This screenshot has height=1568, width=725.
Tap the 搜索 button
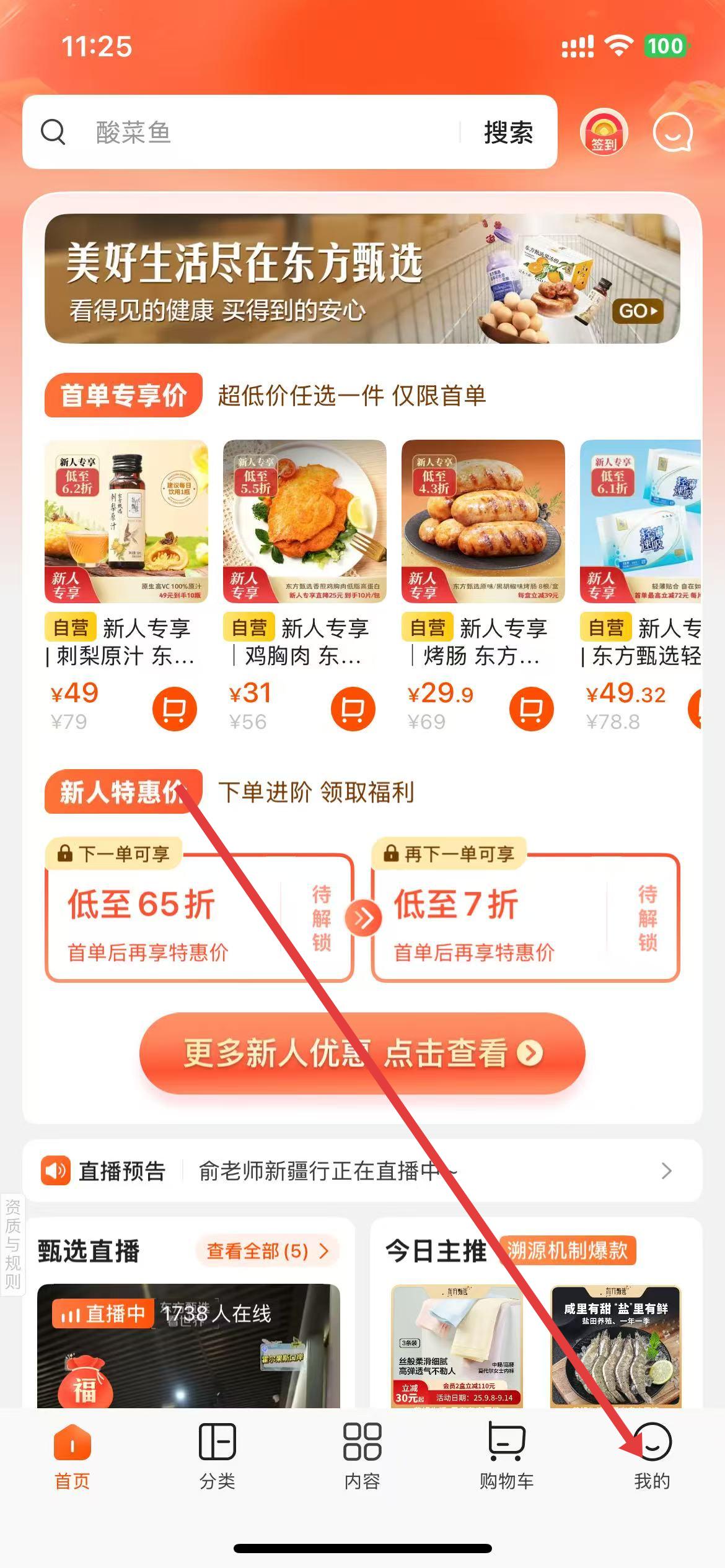[508, 133]
